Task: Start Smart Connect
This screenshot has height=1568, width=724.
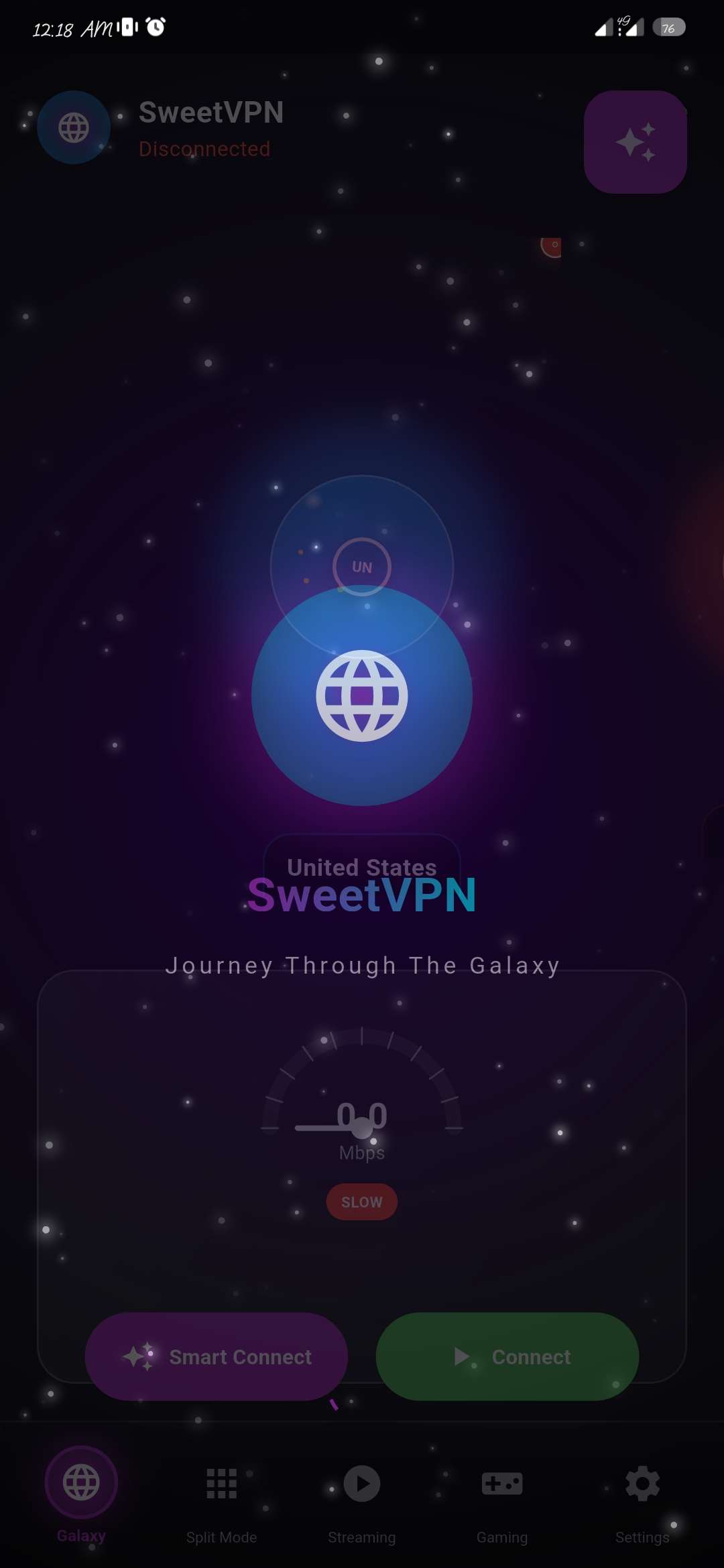Action: (x=216, y=1356)
